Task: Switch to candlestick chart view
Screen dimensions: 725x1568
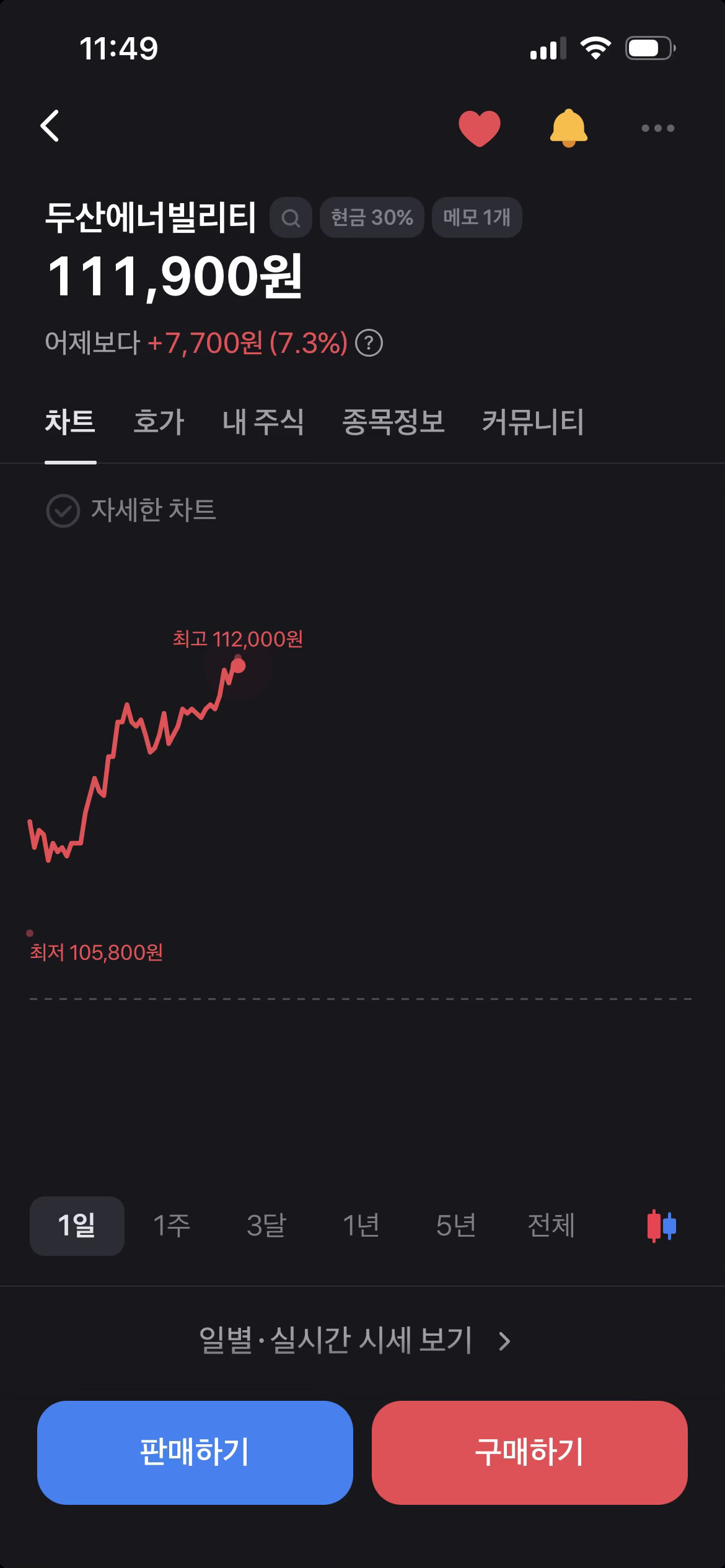Action: pos(661,1226)
